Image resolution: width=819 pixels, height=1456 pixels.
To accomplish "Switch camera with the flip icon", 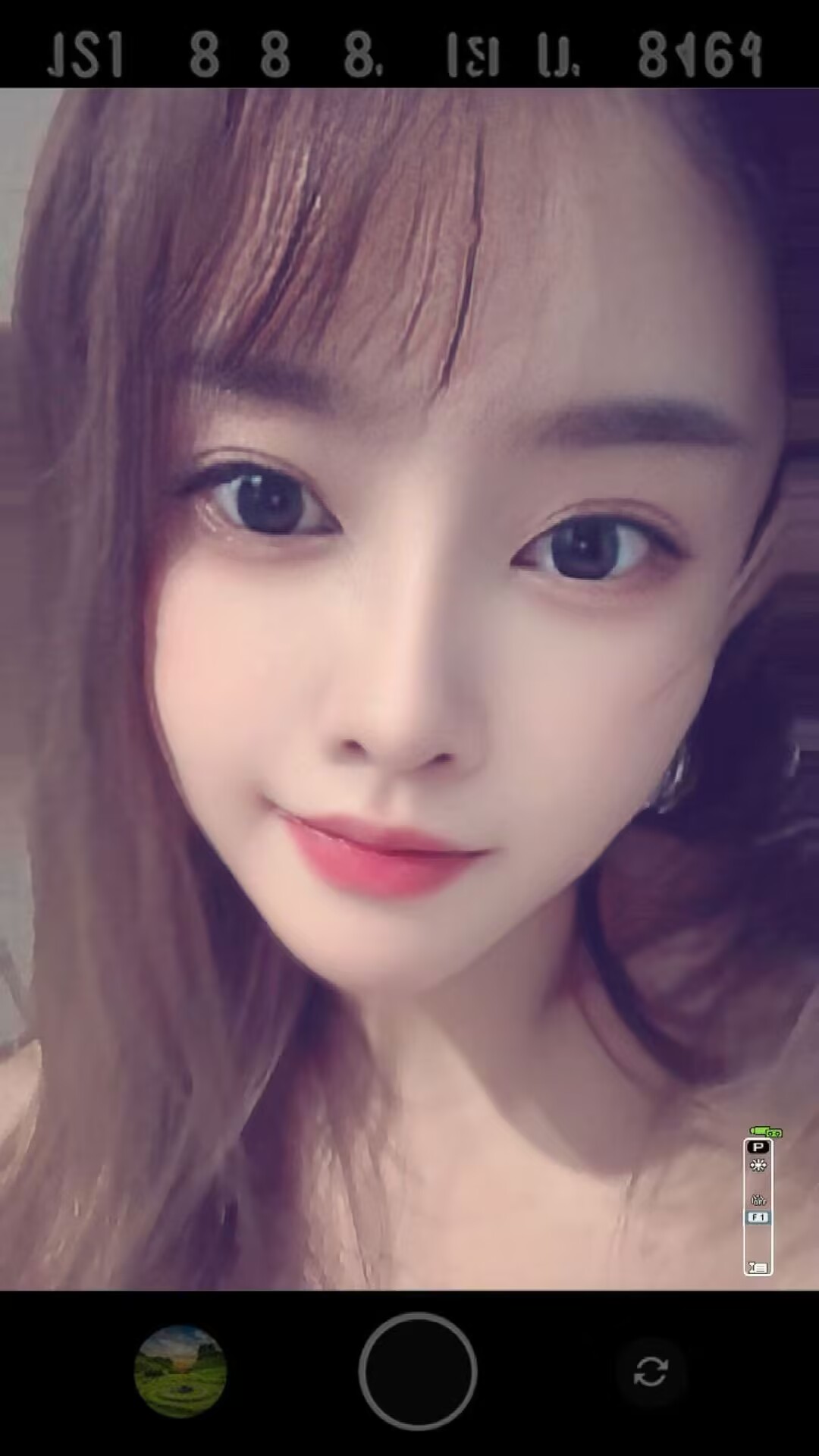I will pyautogui.click(x=651, y=1371).
